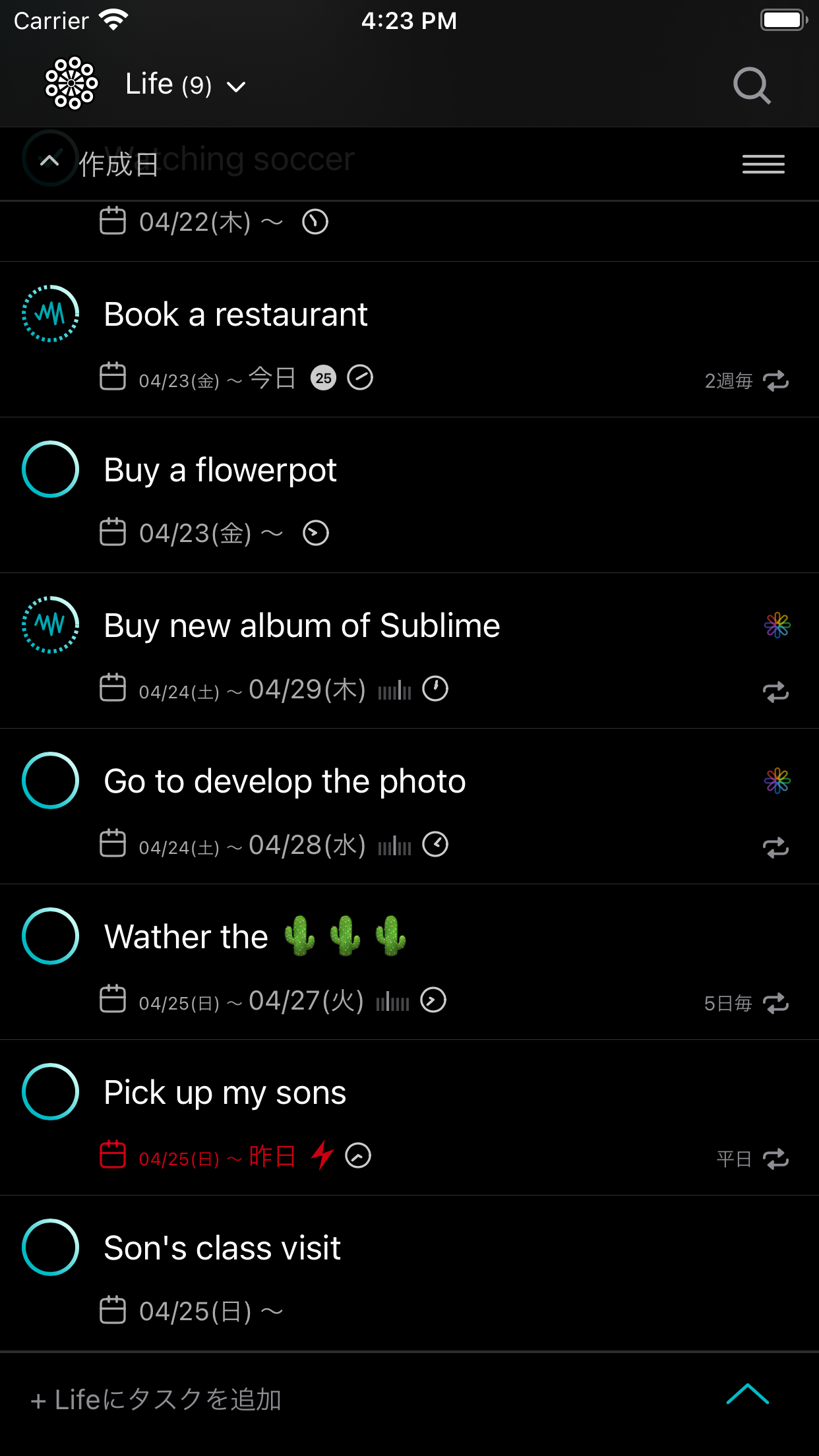
Task: Open the Buy a flowerpot task details
Action: 220,470
